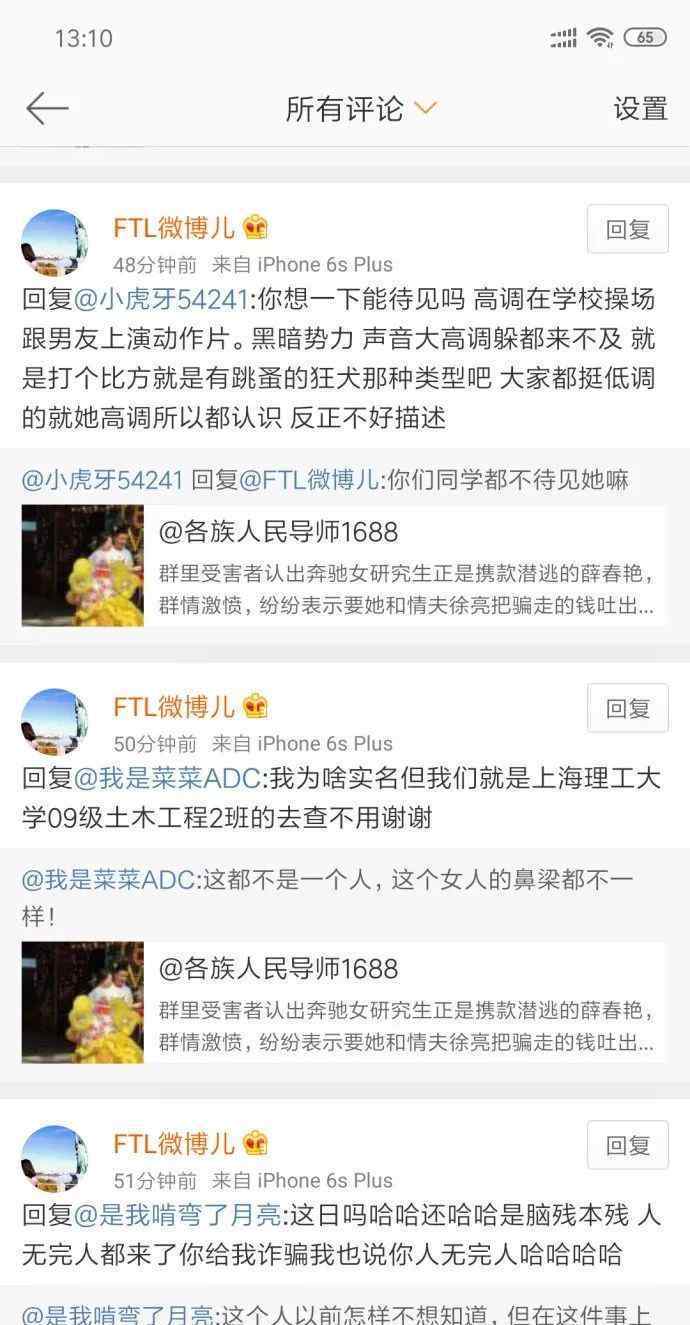Tap 回复 on the 50分钟前 comment
The width and height of the screenshot is (690, 1325).
[628, 708]
